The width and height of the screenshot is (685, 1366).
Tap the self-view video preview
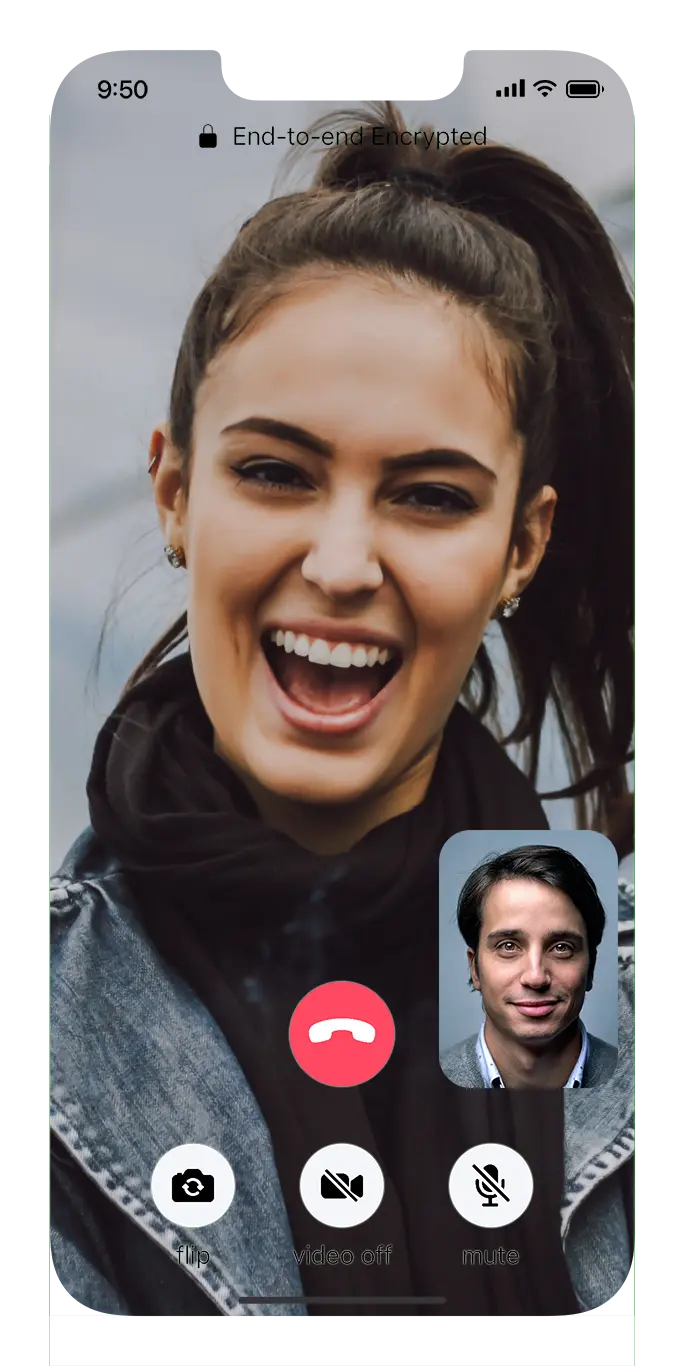tap(528, 958)
